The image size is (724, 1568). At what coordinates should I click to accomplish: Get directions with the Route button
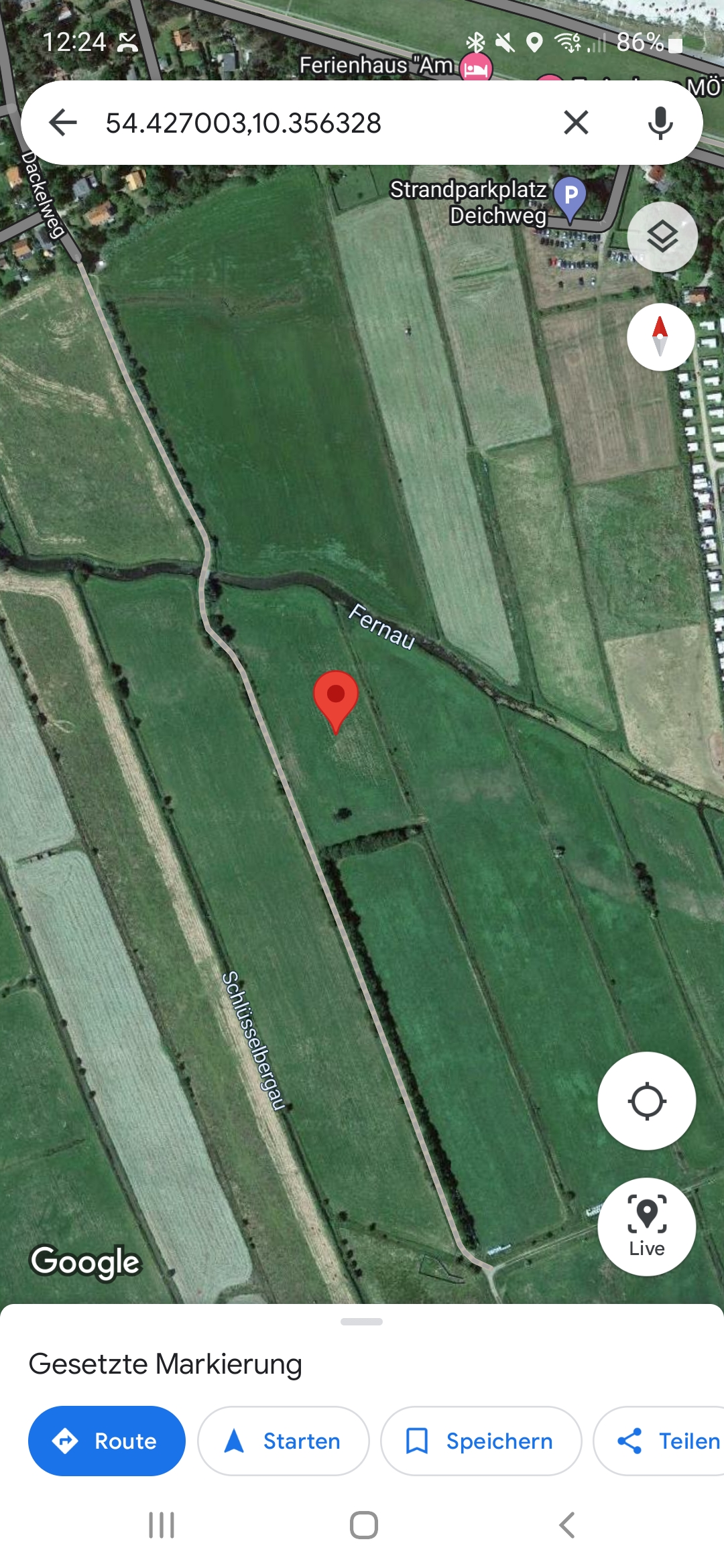coord(107,1441)
